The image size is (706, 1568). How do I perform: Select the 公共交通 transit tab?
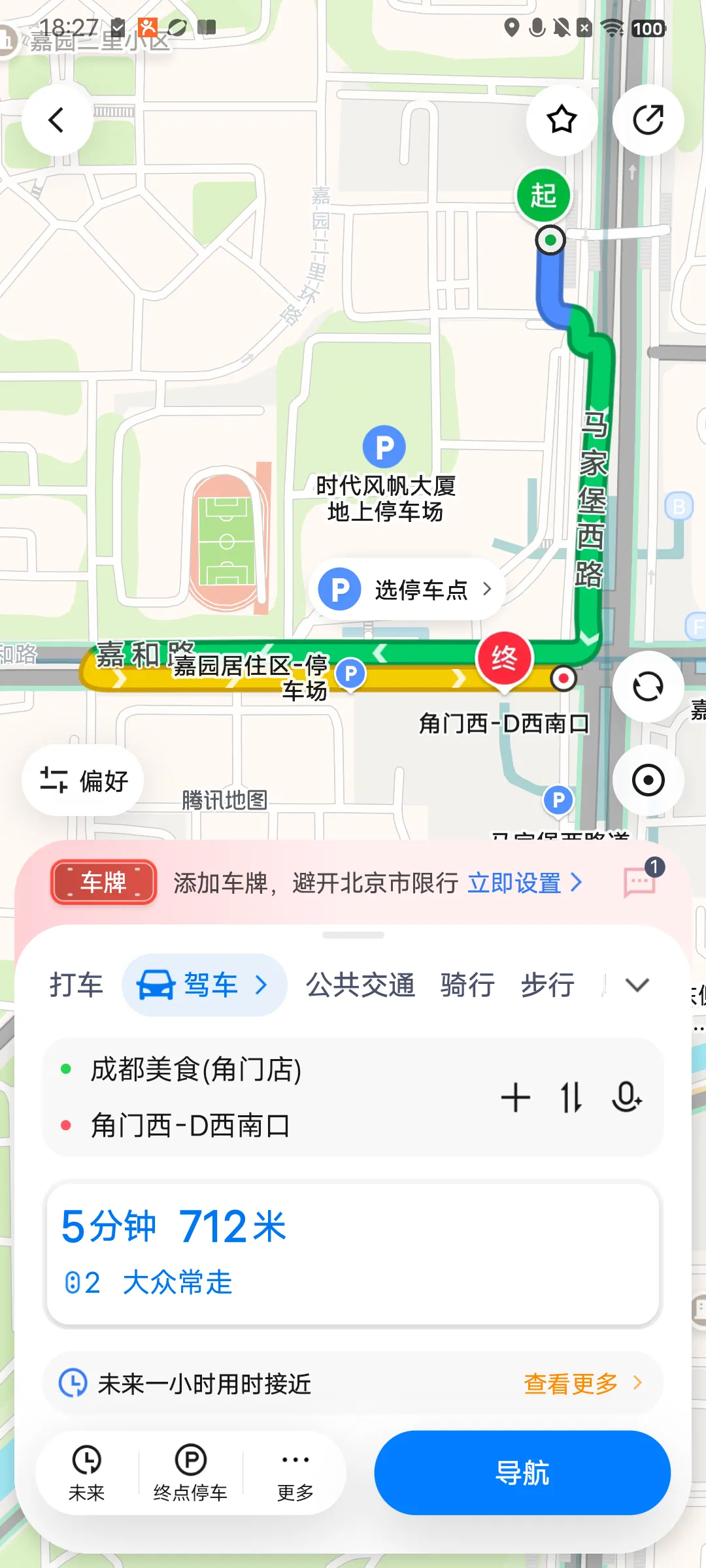[x=361, y=985]
